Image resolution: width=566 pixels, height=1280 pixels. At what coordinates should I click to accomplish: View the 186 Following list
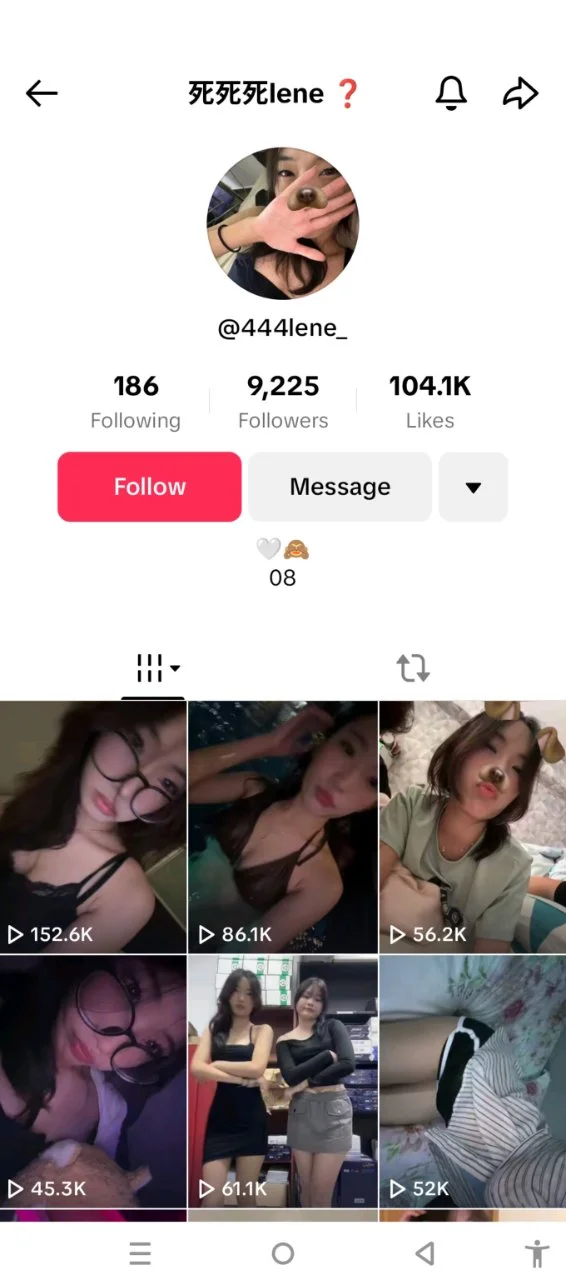pos(136,401)
